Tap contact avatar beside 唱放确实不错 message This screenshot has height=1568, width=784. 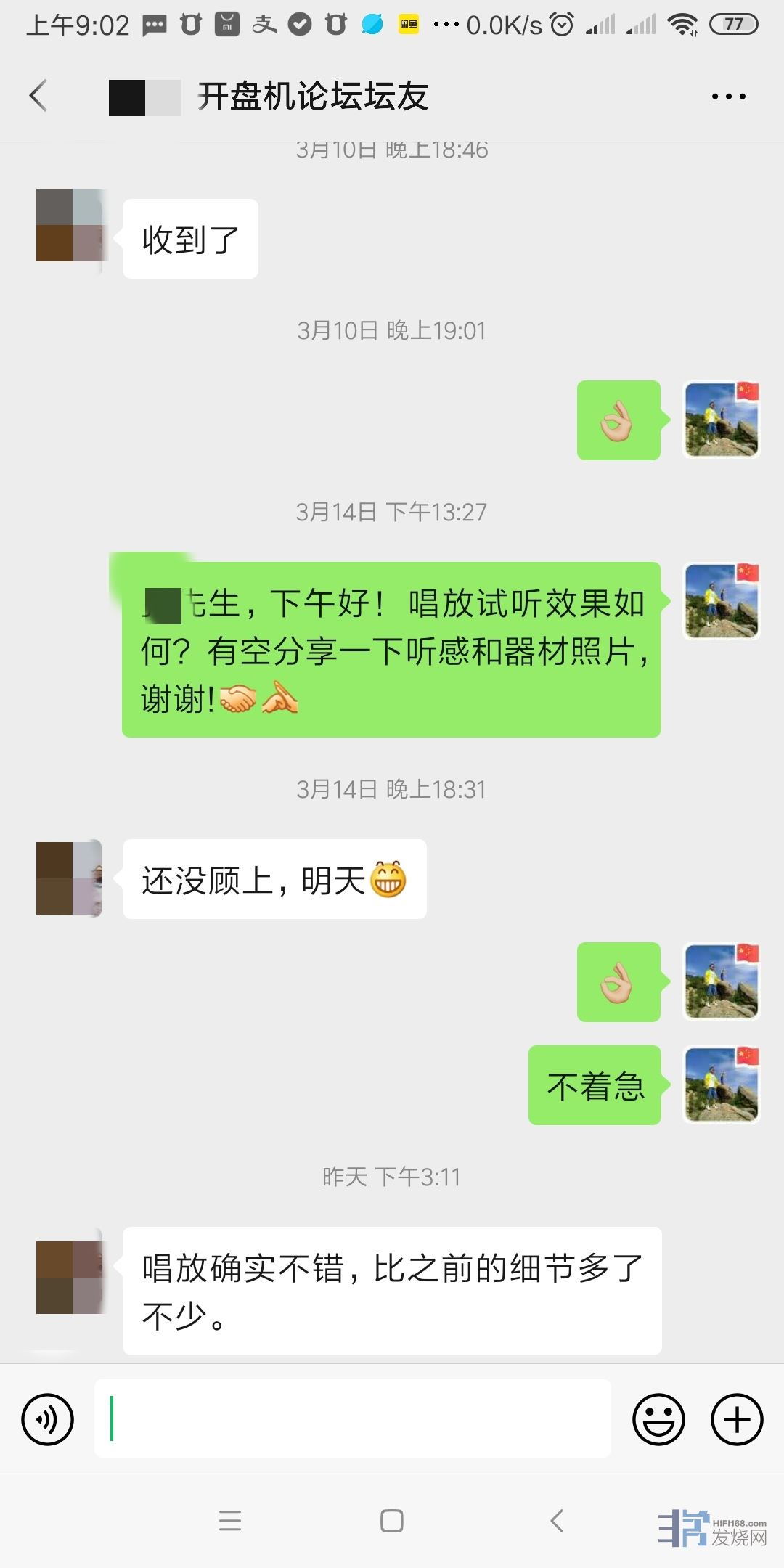point(70,1278)
